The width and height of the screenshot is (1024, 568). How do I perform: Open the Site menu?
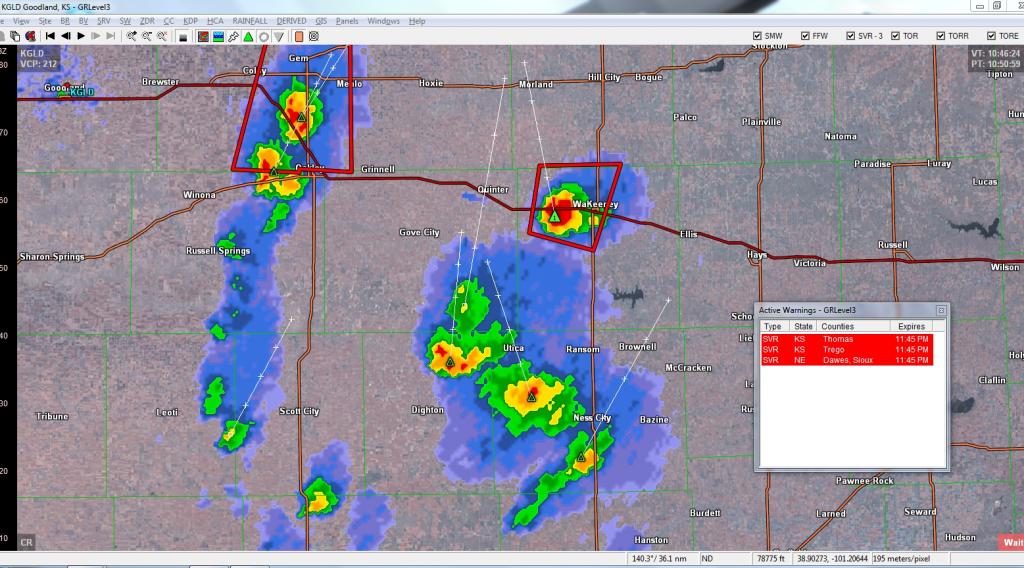click(x=45, y=21)
